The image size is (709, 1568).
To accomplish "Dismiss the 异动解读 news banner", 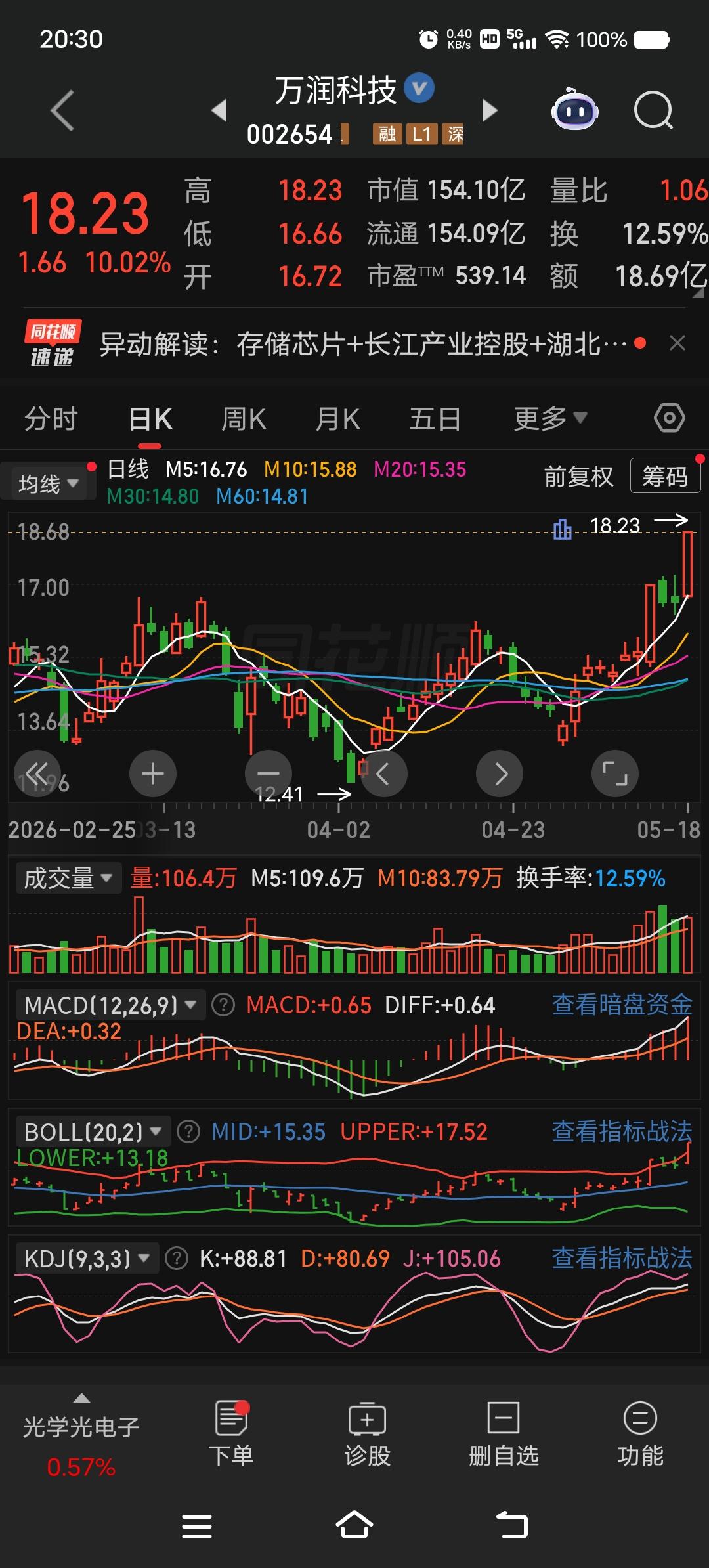I will pos(677,343).
